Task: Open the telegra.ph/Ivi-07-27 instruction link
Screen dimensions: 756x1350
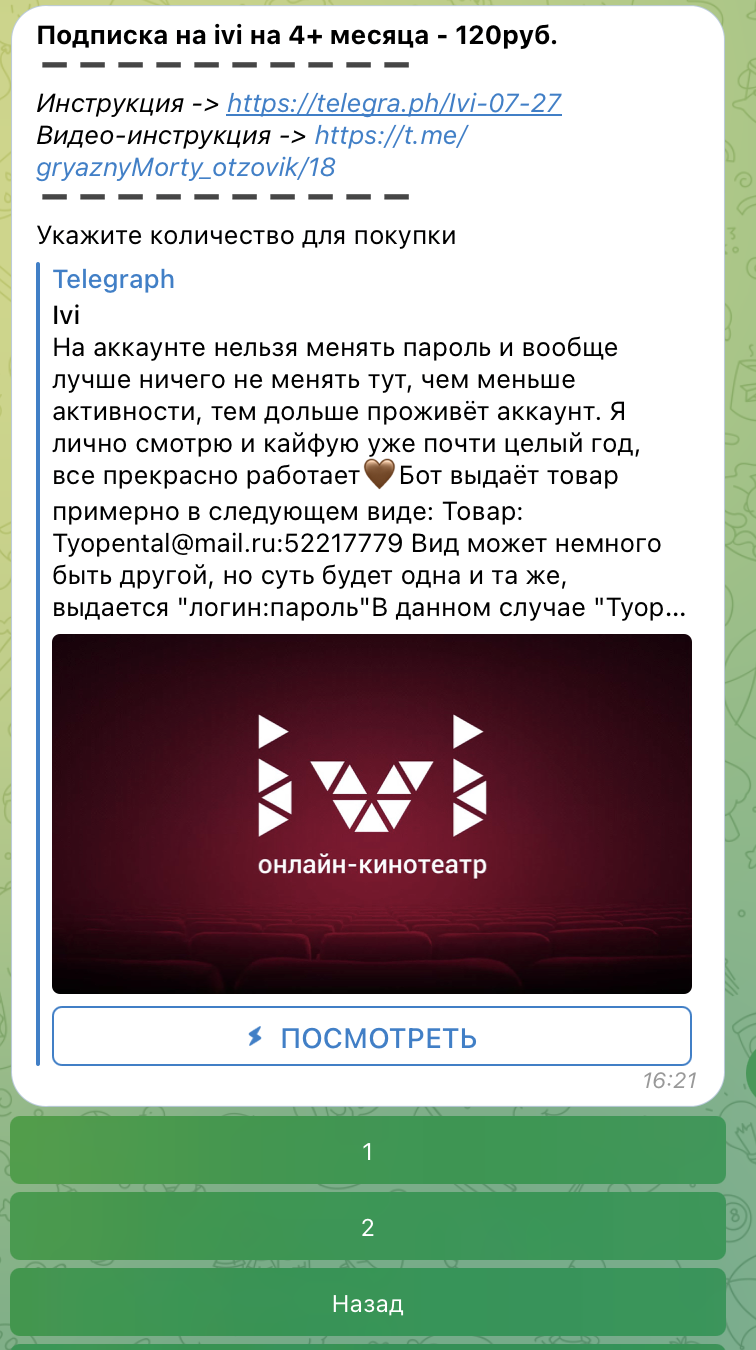Action: [394, 103]
